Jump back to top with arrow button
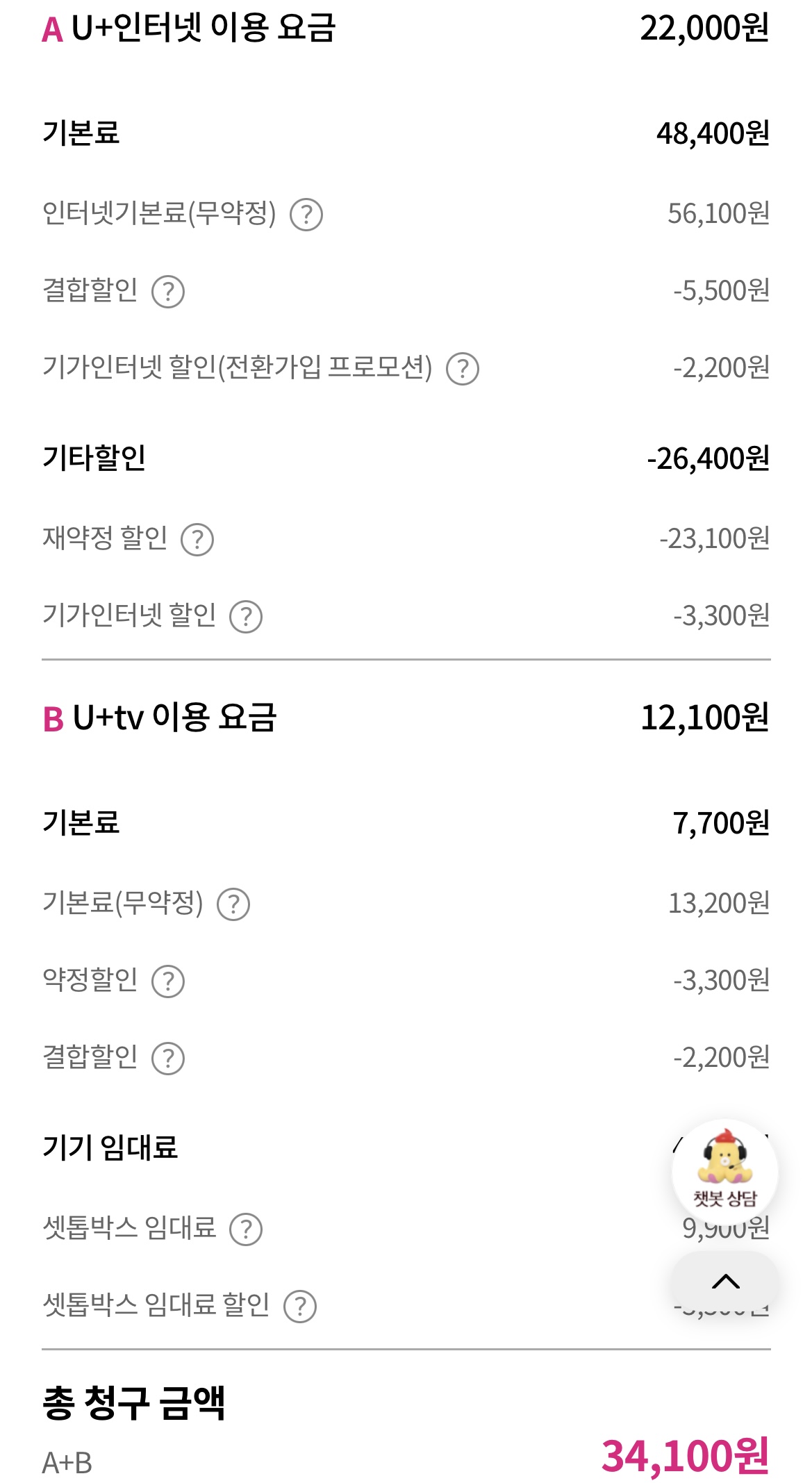 click(x=725, y=1282)
